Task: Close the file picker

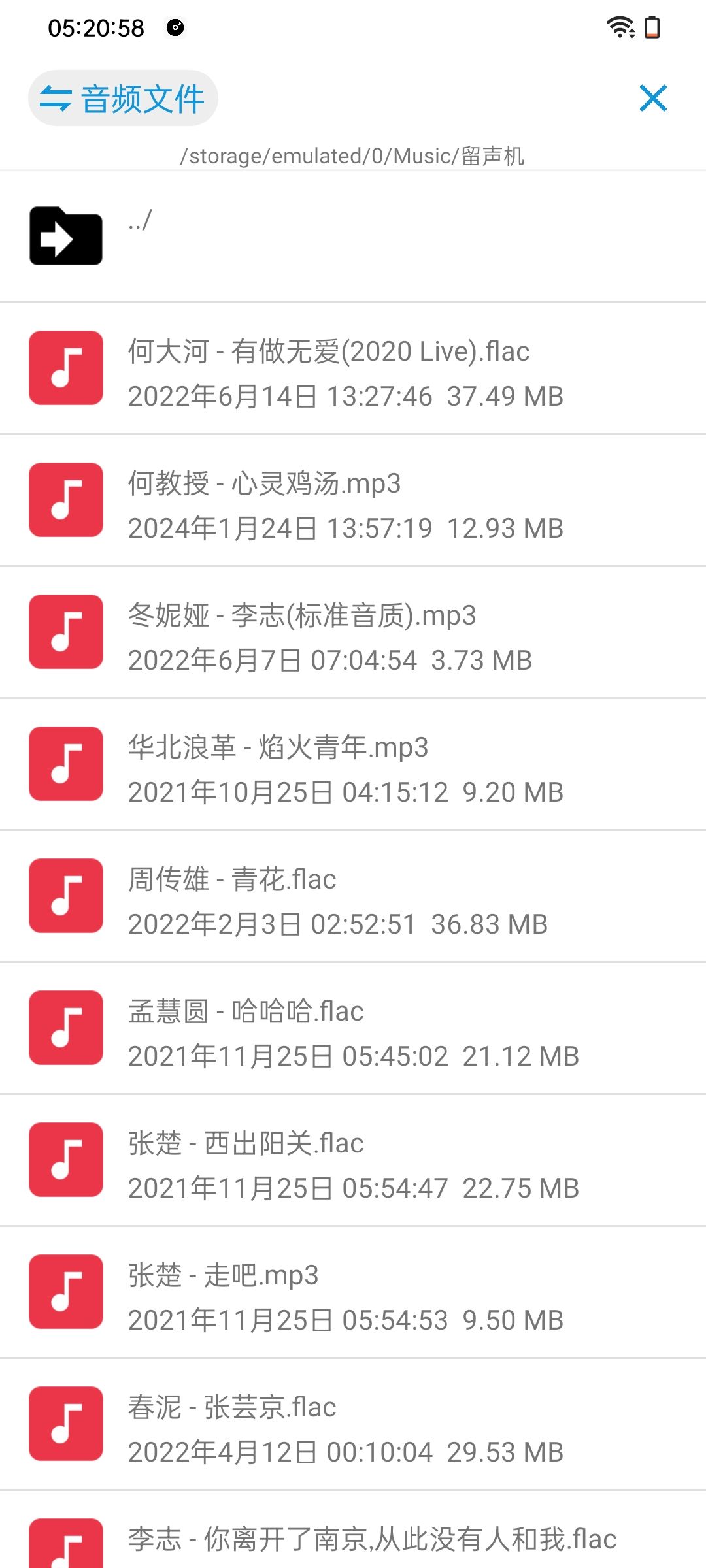Action: click(x=653, y=99)
